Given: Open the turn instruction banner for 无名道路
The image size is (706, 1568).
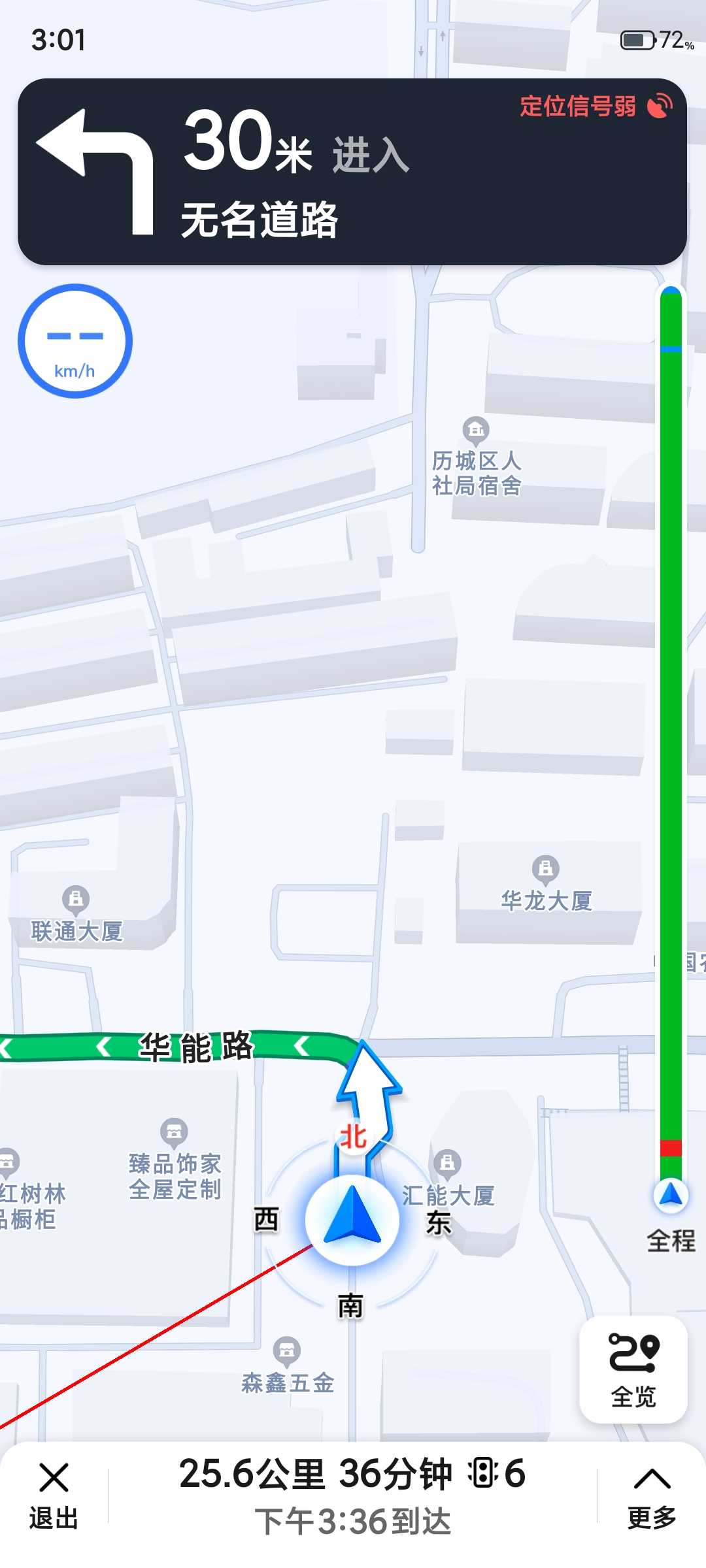Looking at the screenshot, I should tap(352, 172).
